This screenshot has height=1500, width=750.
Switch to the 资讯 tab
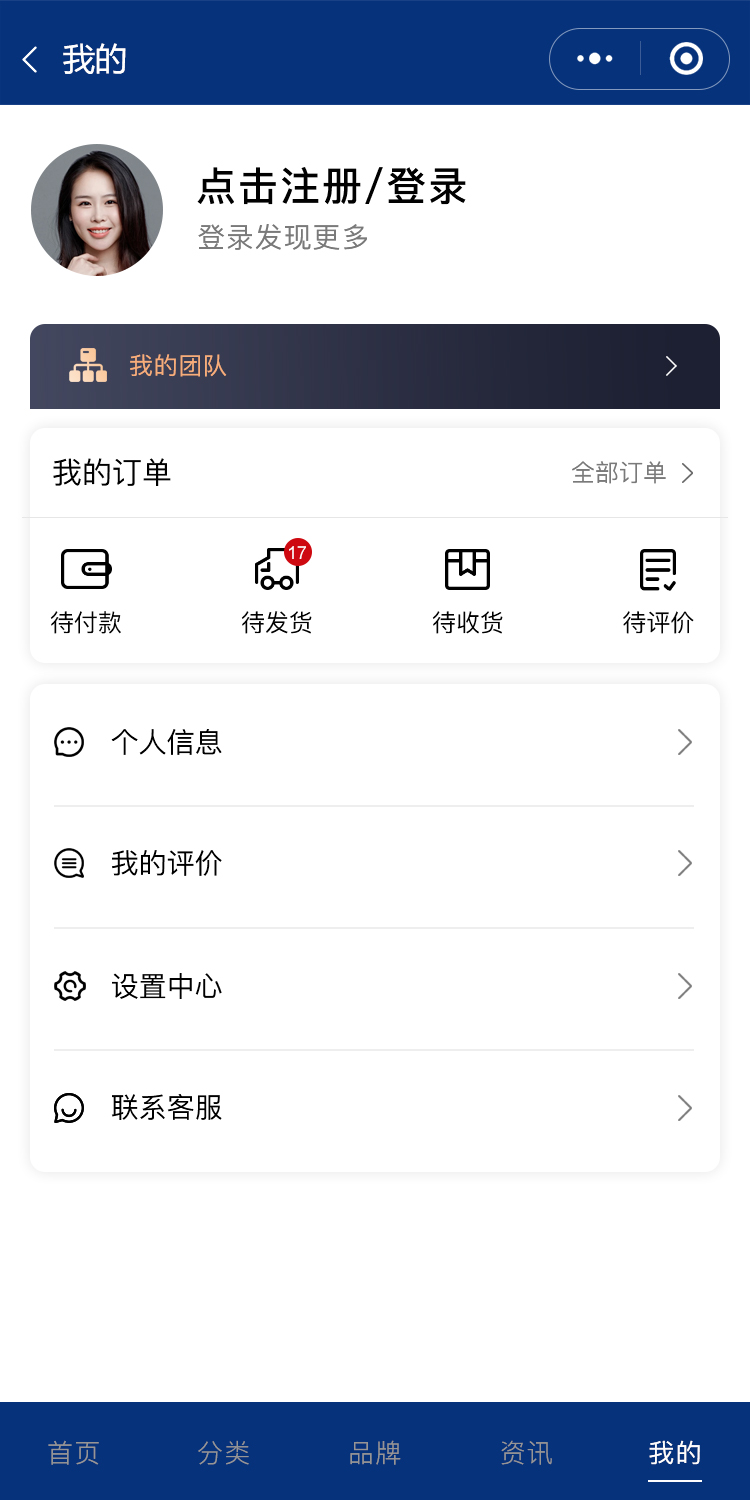click(526, 1453)
